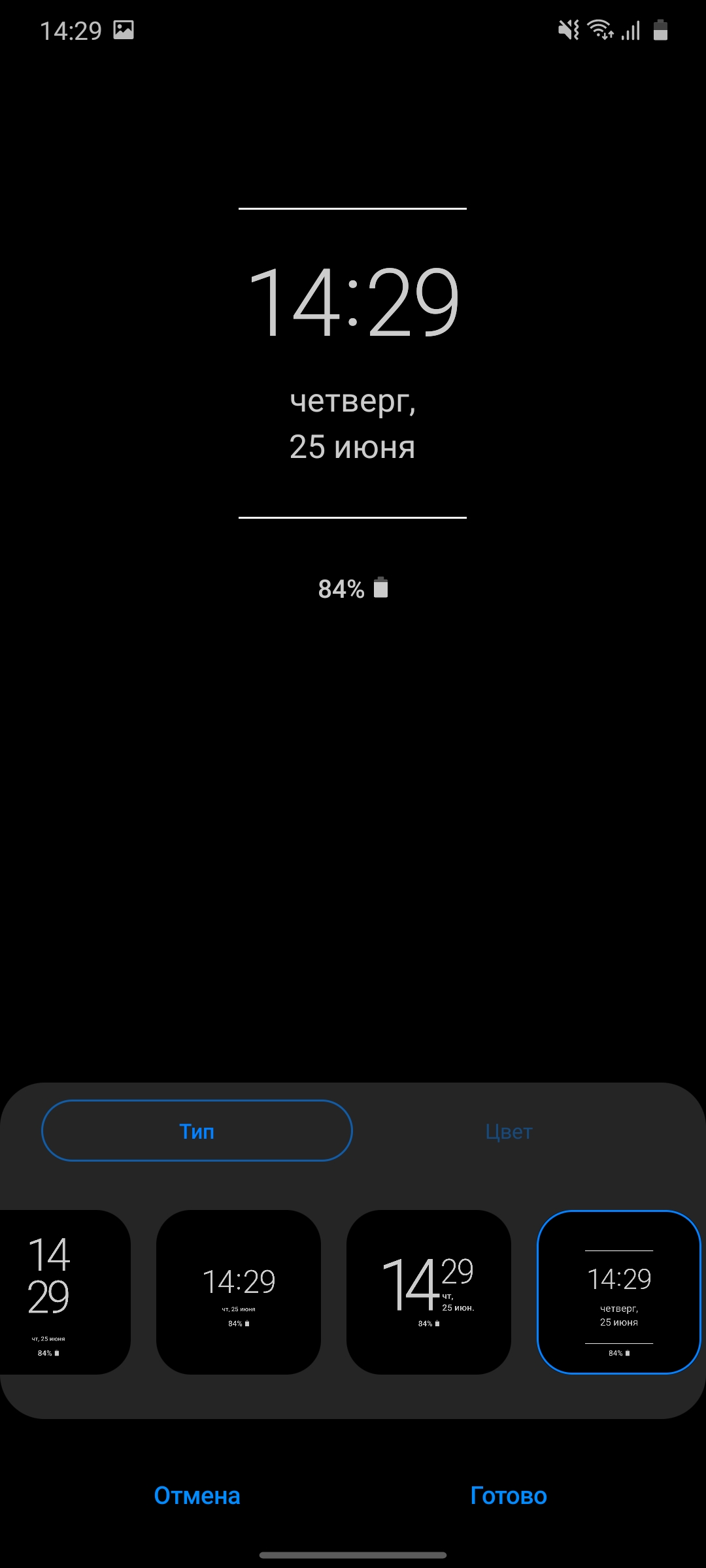Select the clock style framed by two lines
Viewport: 706px width, 1568px height.
point(618,1292)
